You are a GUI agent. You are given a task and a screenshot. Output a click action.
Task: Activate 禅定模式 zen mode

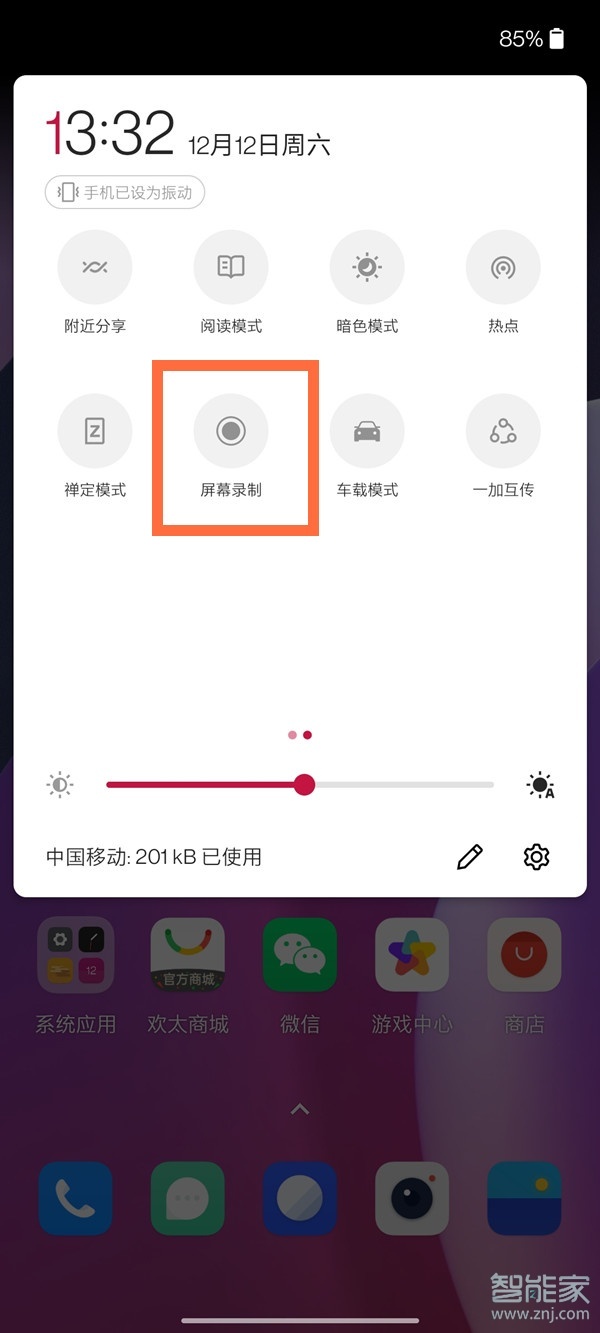click(x=95, y=431)
